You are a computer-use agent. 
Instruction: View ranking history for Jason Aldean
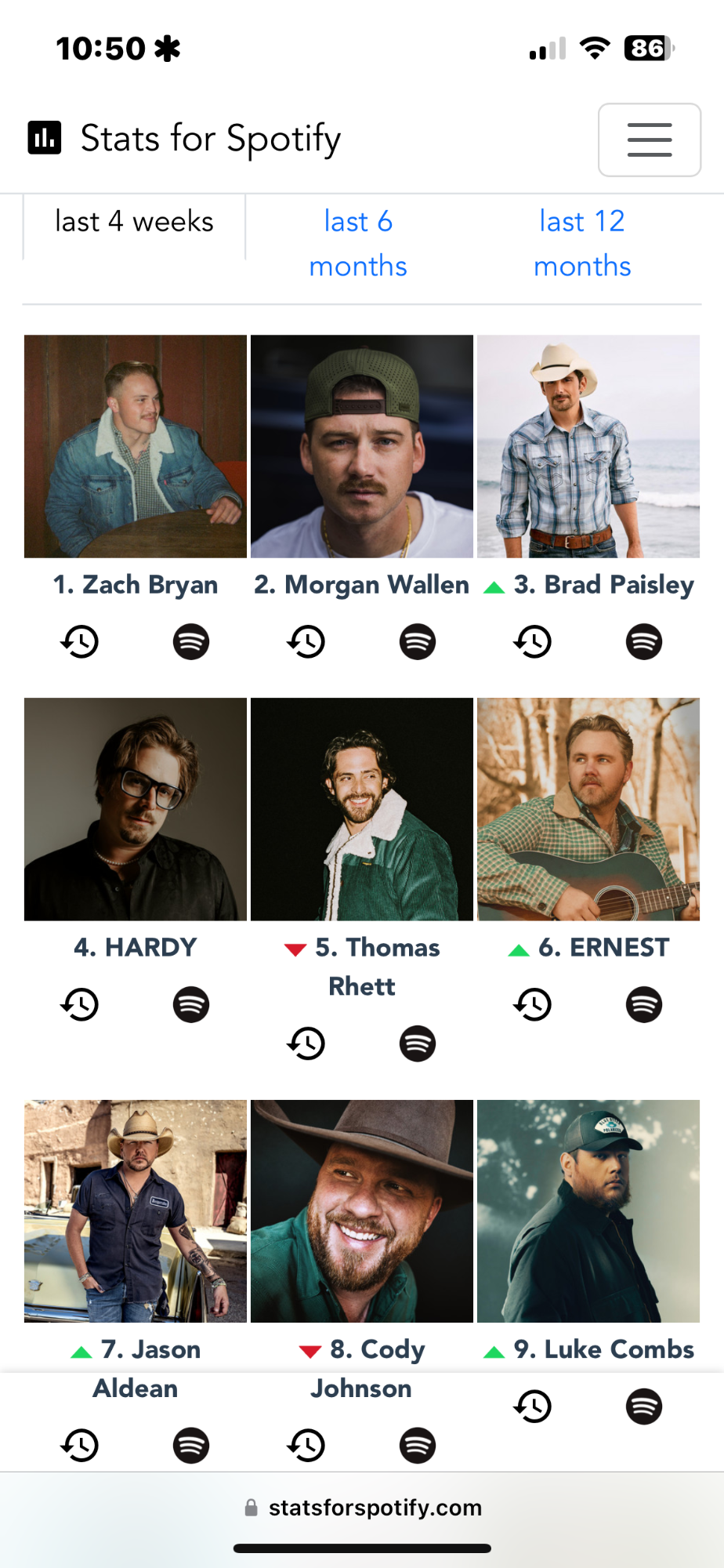pos(80,1446)
